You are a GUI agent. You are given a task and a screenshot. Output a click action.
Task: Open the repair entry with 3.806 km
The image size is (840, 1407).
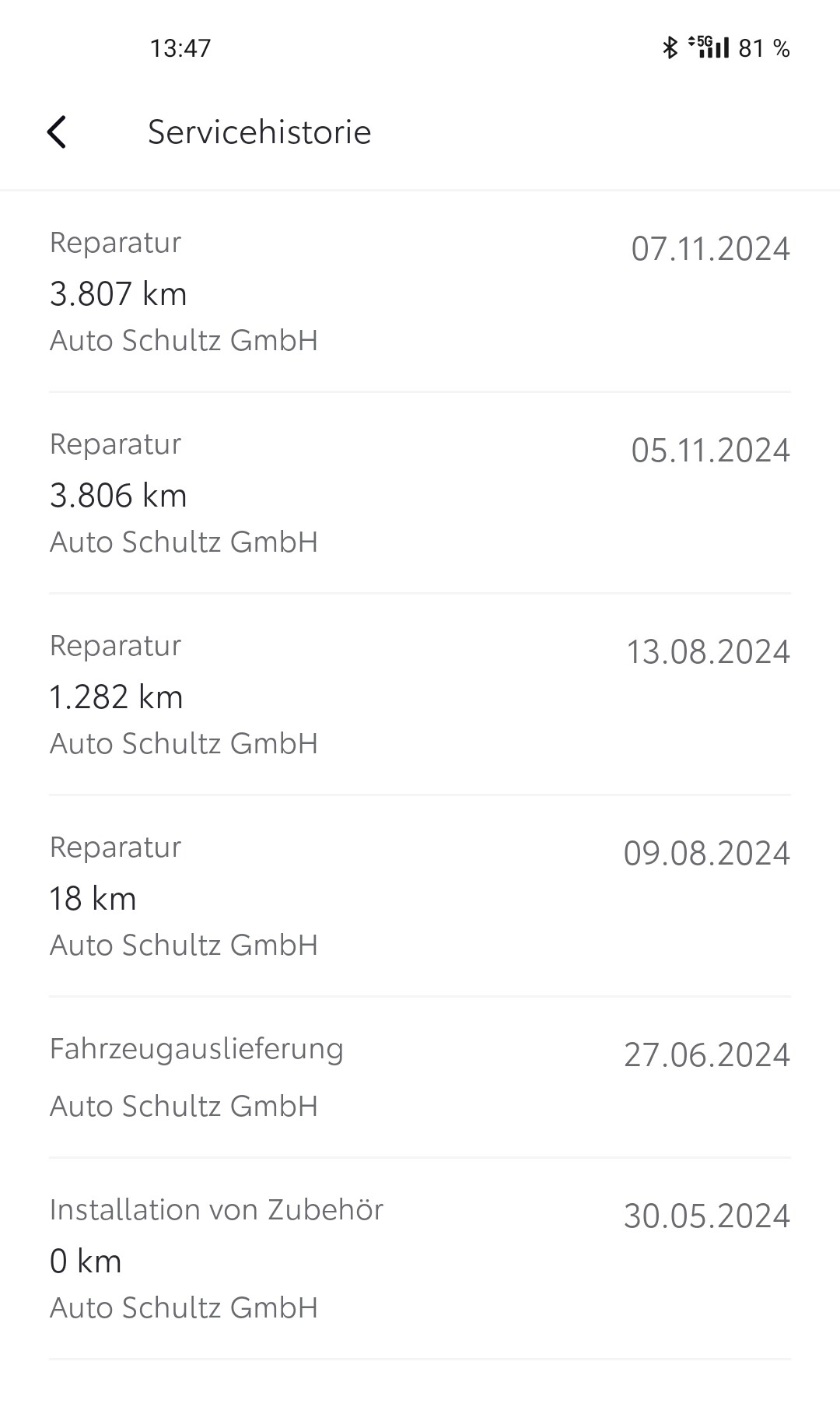[x=420, y=493]
